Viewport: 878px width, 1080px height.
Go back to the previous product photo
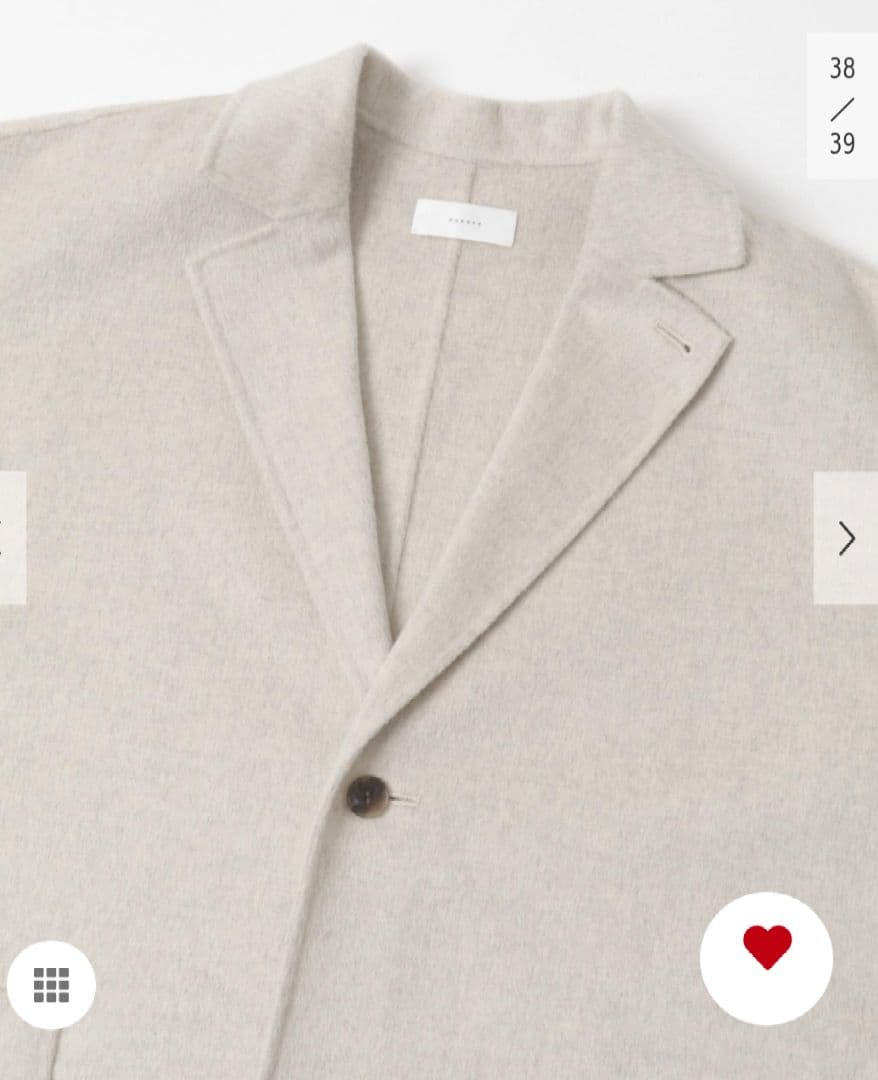pos(10,538)
